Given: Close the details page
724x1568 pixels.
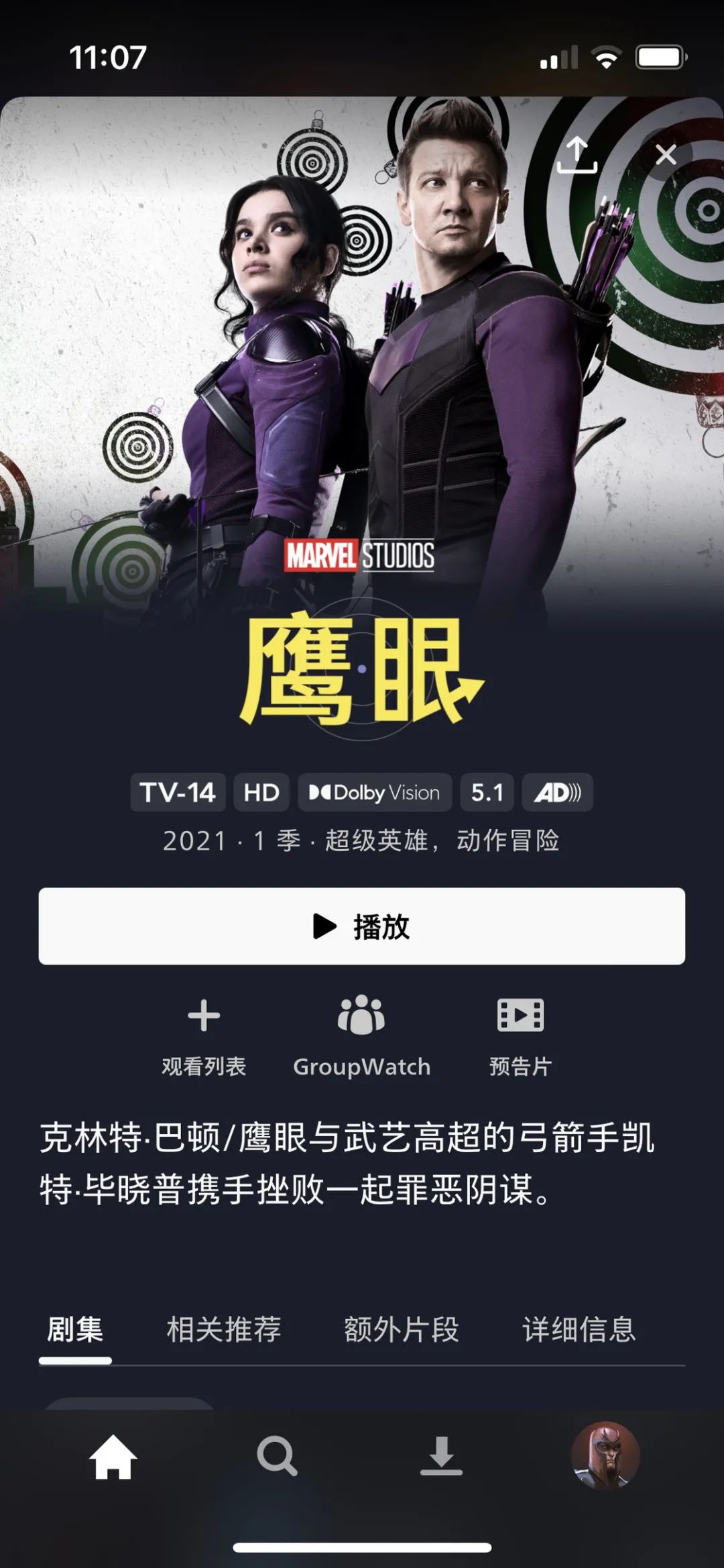Looking at the screenshot, I should coord(666,155).
